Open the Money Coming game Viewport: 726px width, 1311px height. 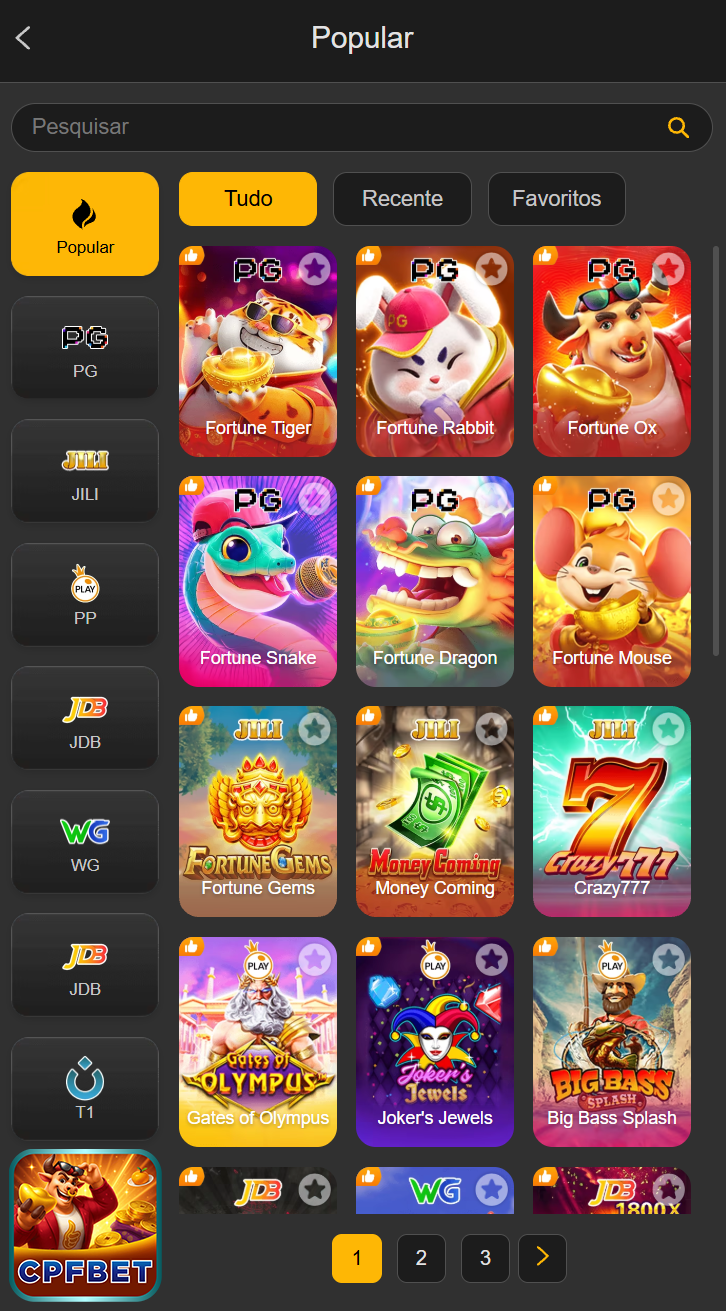coord(435,810)
